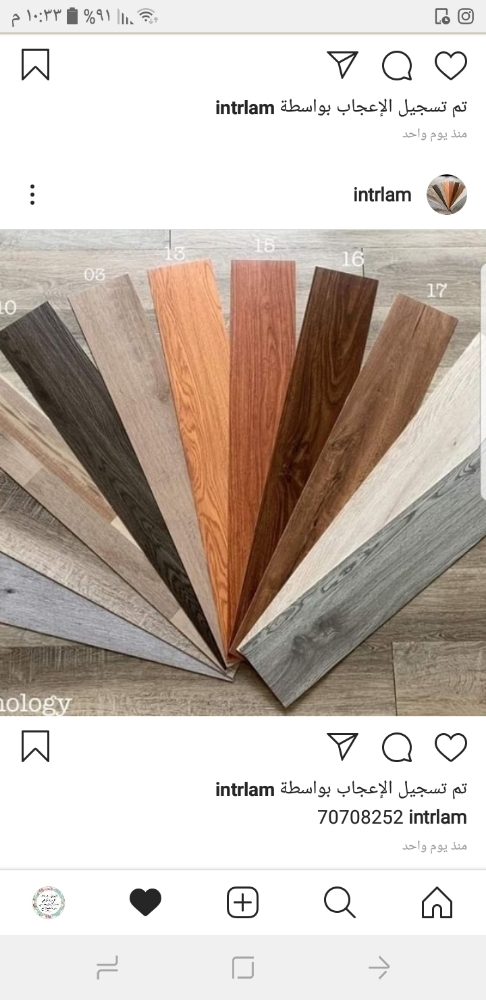Open the Activity heart tab
The image size is (486, 1000).
(145, 902)
